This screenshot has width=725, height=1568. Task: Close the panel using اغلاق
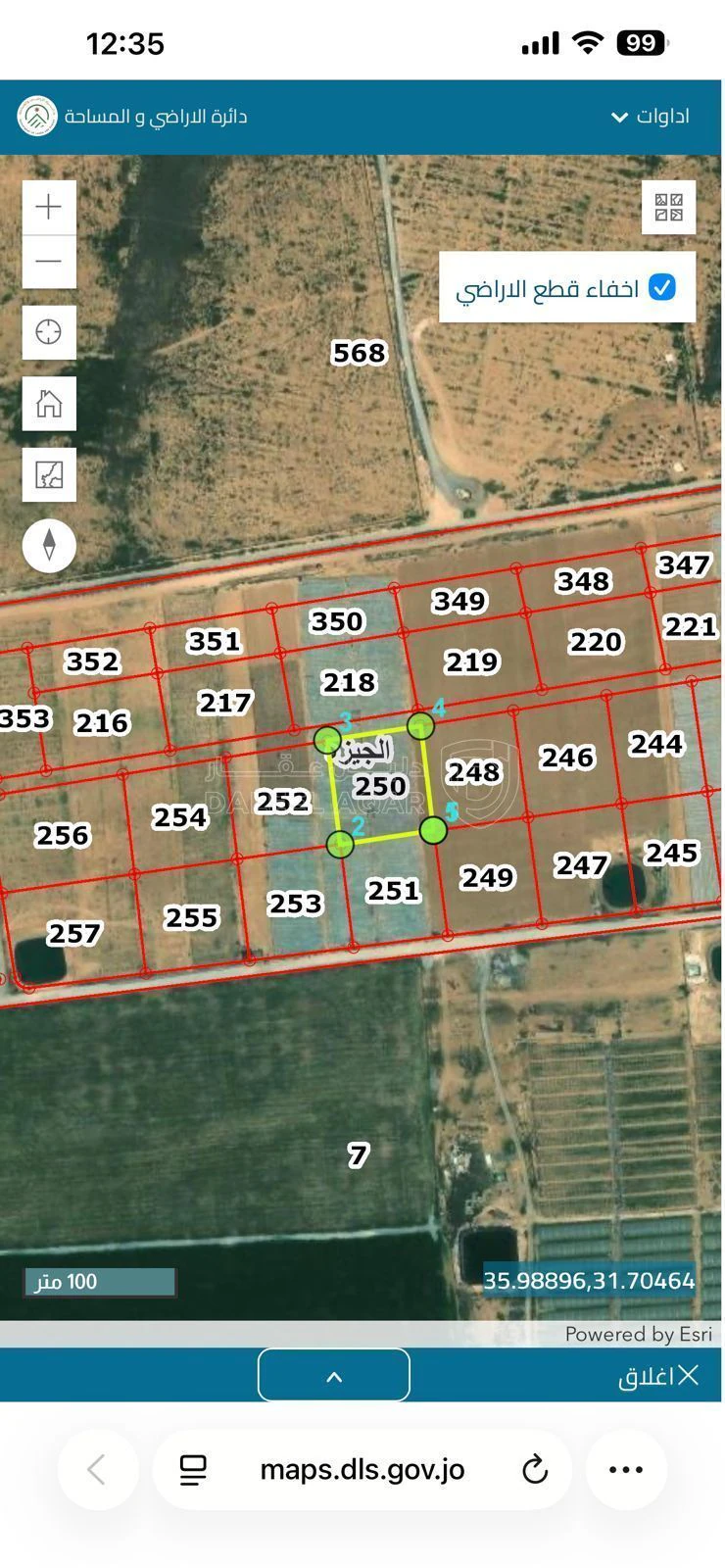[658, 1376]
